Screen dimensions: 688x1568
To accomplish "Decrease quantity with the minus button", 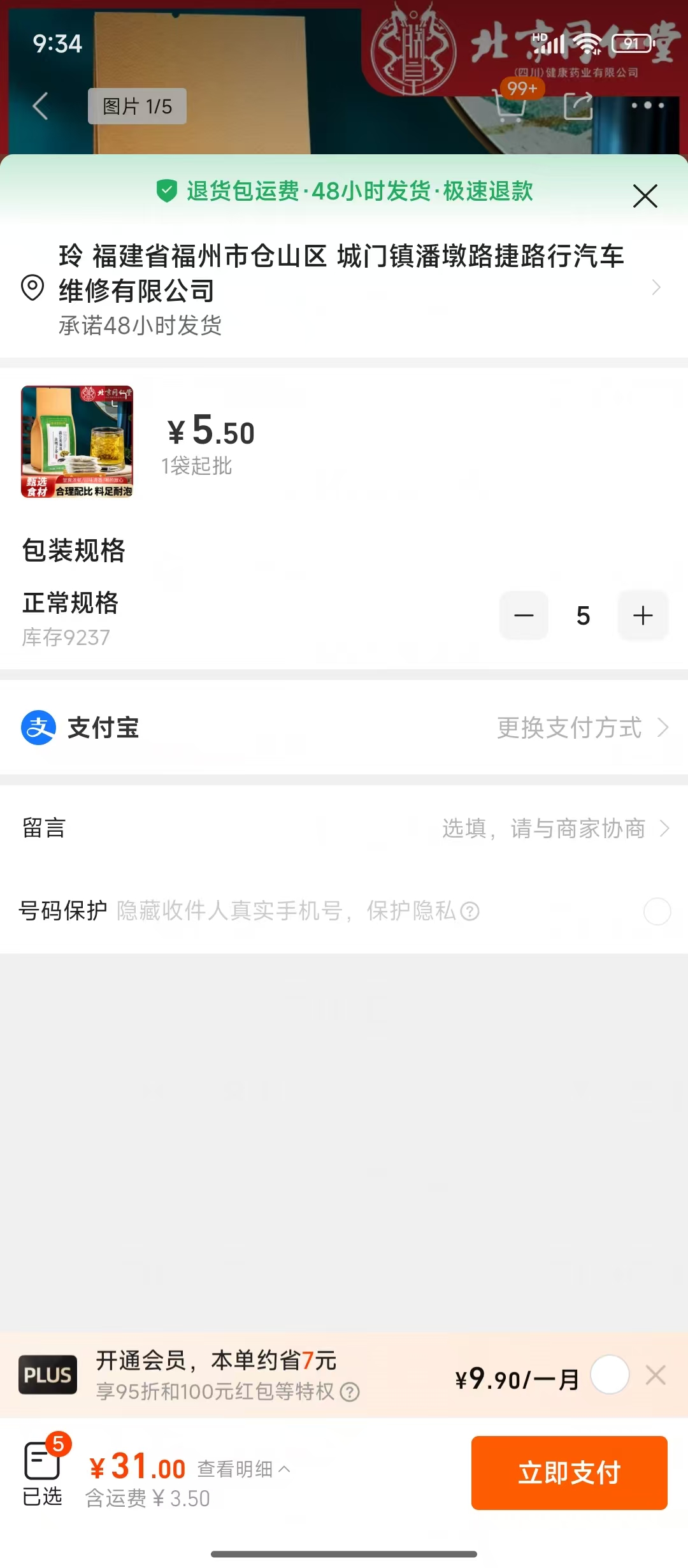I will pyautogui.click(x=524, y=615).
